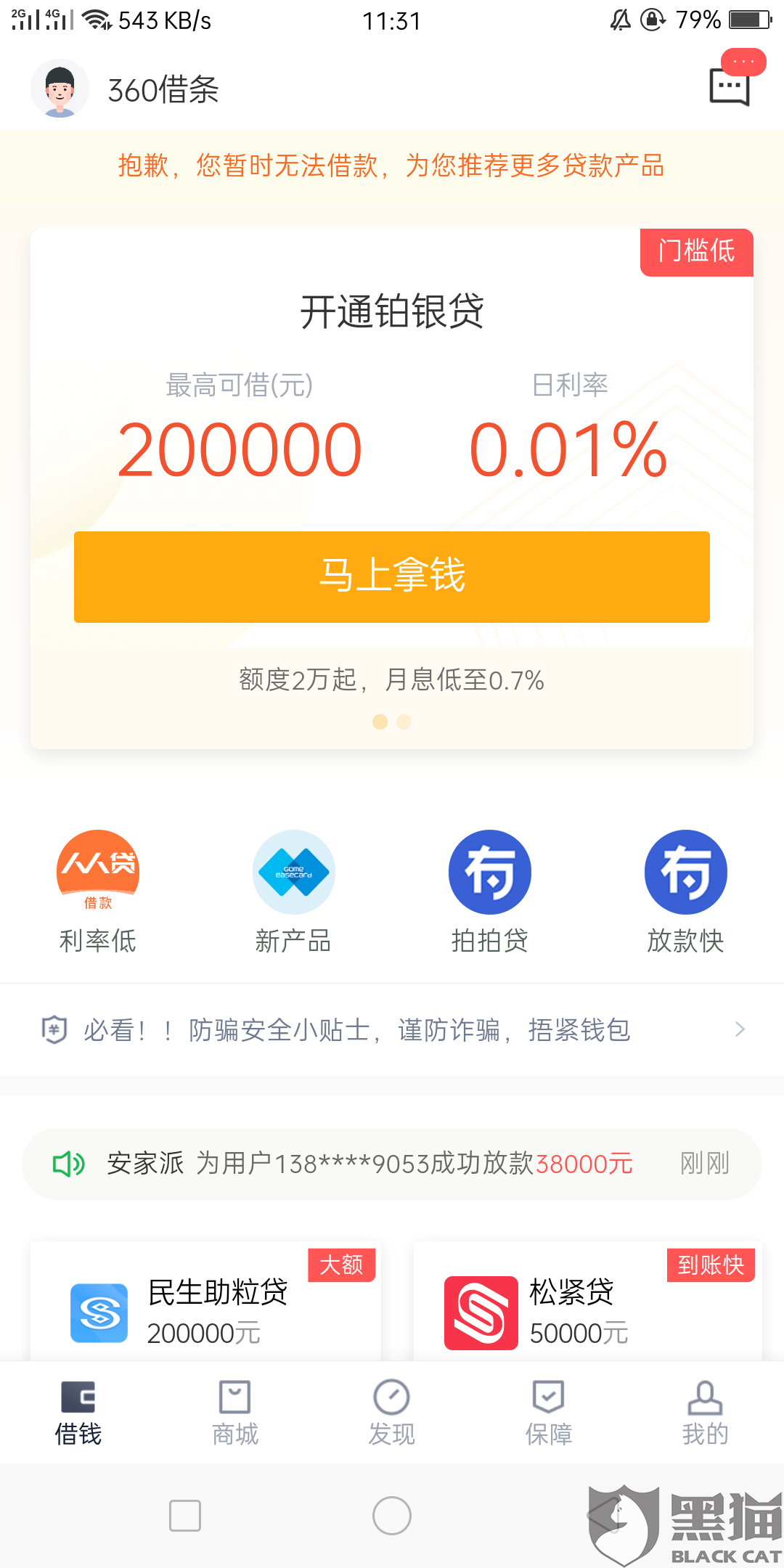Image resolution: width=784 pixels, height=1568 pixels.
Task: Tap the profile avatar beside 360借条
Action: 60,89
